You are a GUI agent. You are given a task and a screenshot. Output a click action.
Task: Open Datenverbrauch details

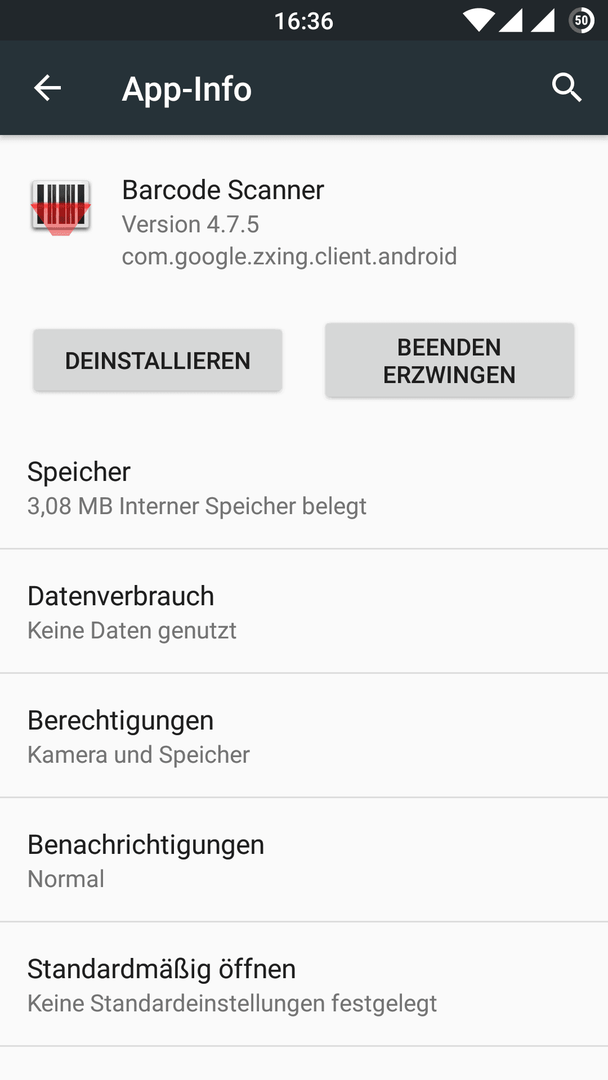(x=304, y=612)
